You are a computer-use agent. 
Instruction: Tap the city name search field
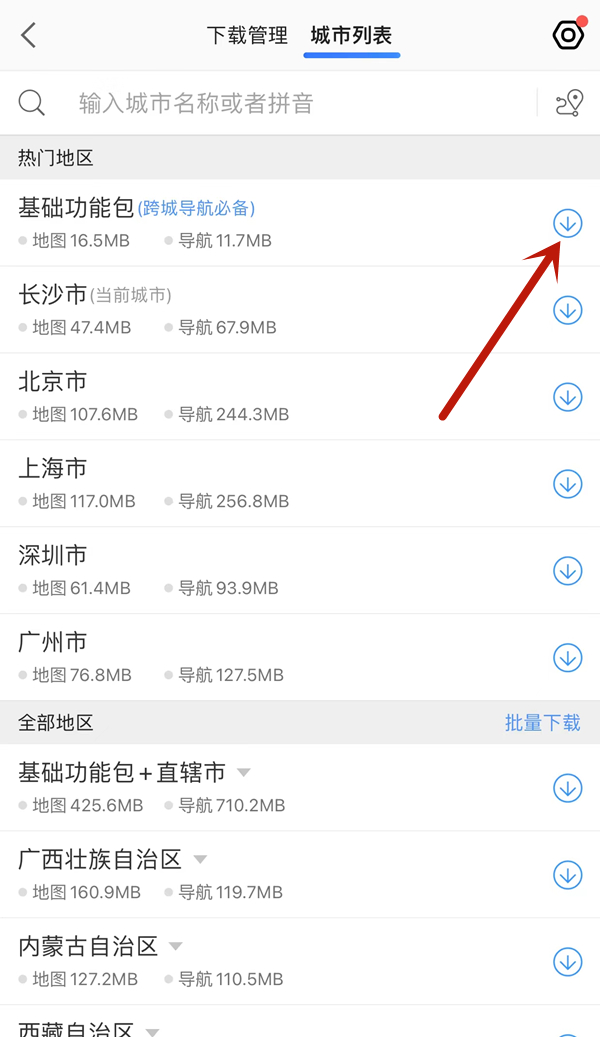pyautogui.click(x=304, y=103)
